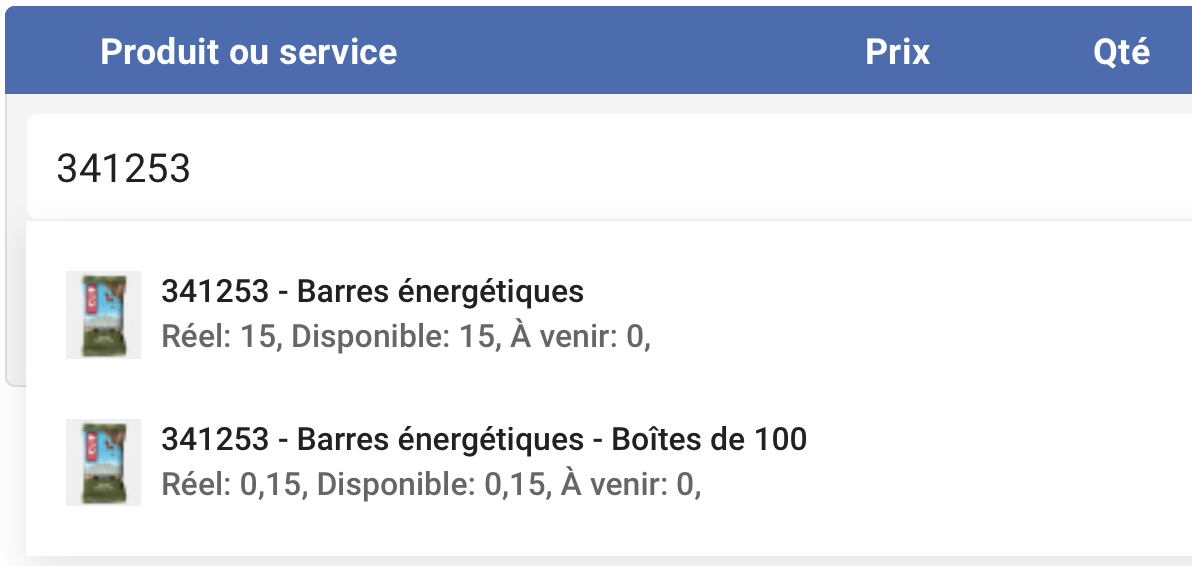
Task: Select the Barres énergétiques suggestion with 15 available
Action: [x=372, y=314]
